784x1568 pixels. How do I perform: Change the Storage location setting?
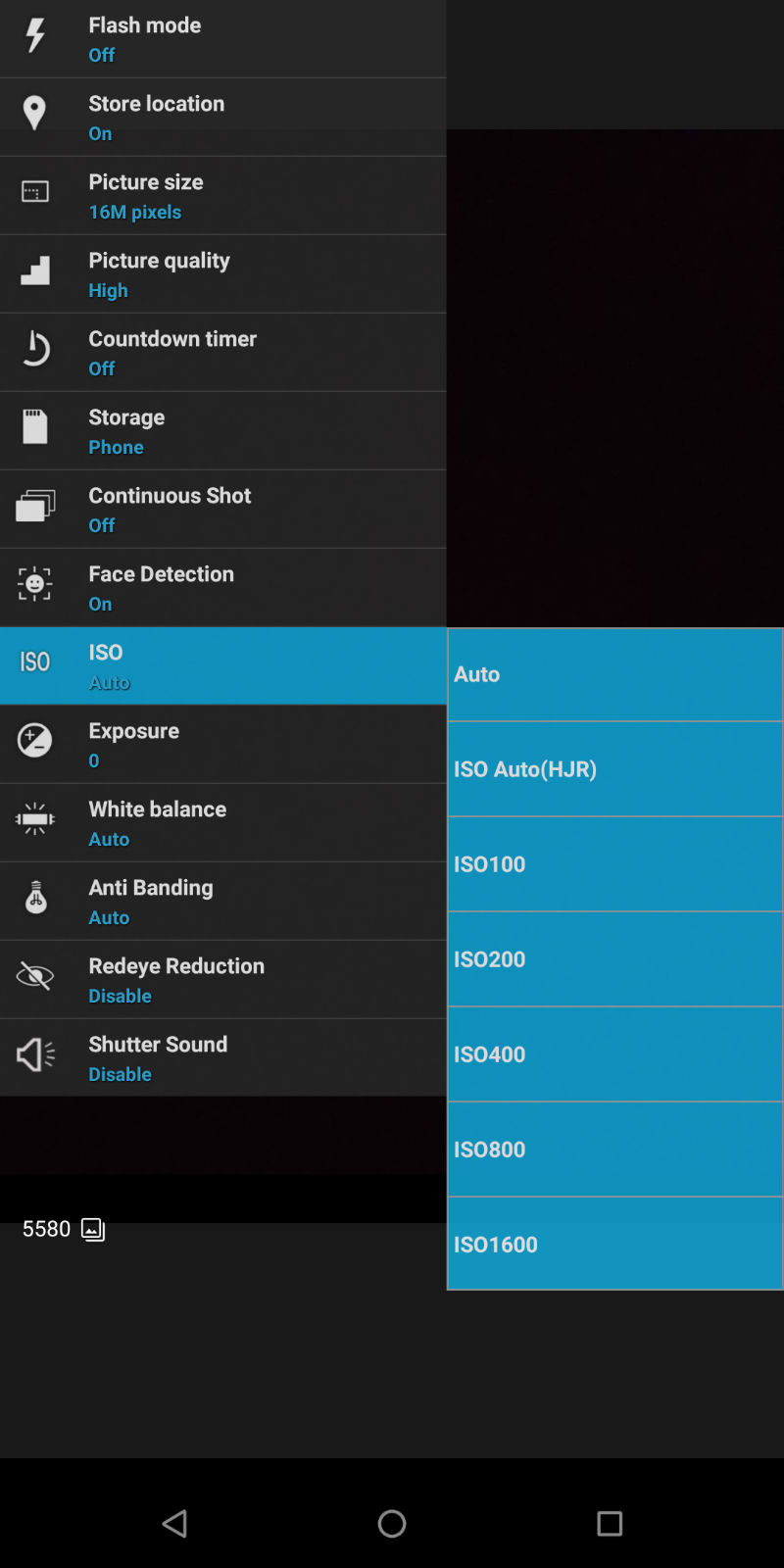(x=222, y=431)
